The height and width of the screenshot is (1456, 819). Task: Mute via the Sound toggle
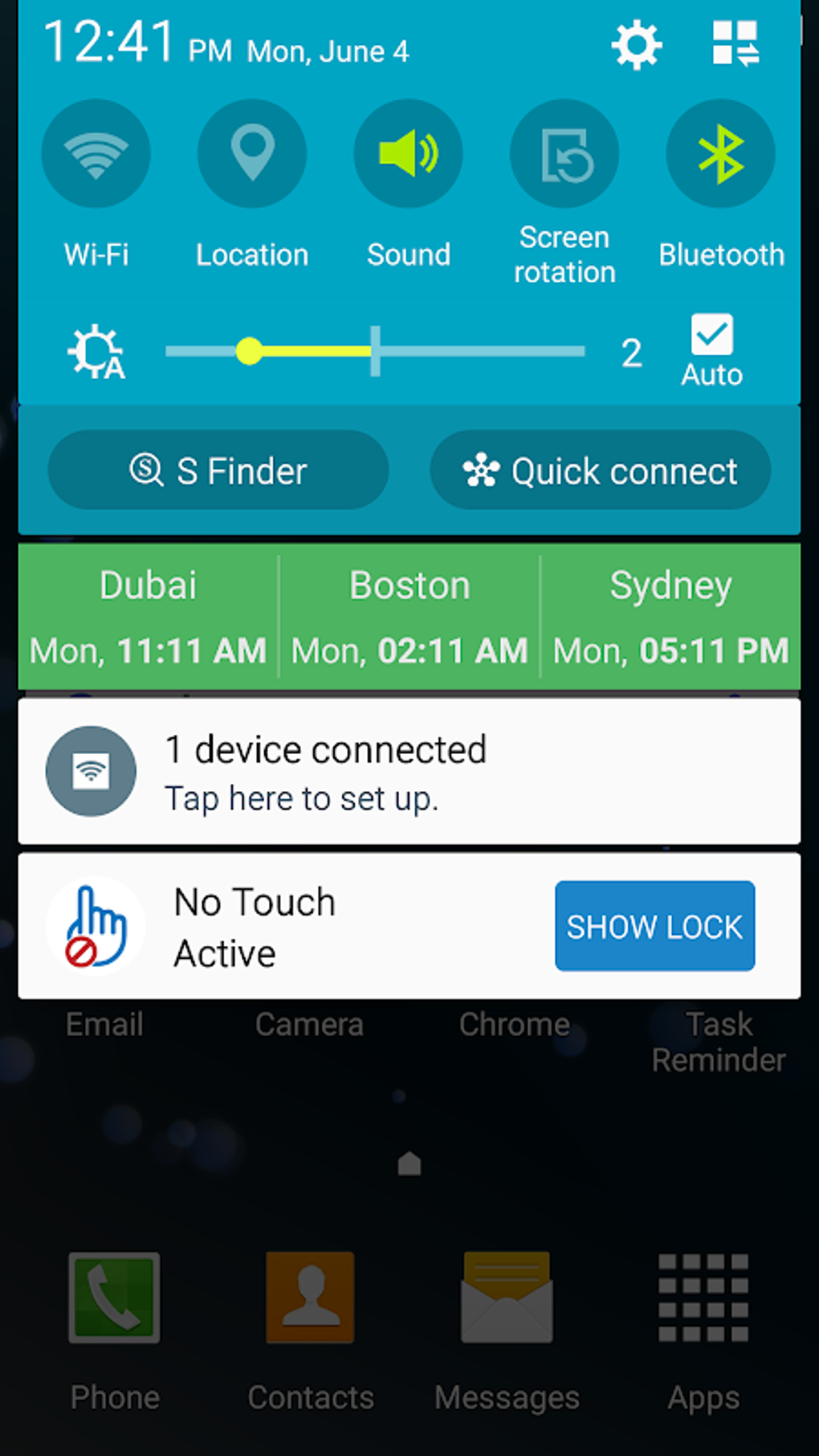click(x=408, y=153)
